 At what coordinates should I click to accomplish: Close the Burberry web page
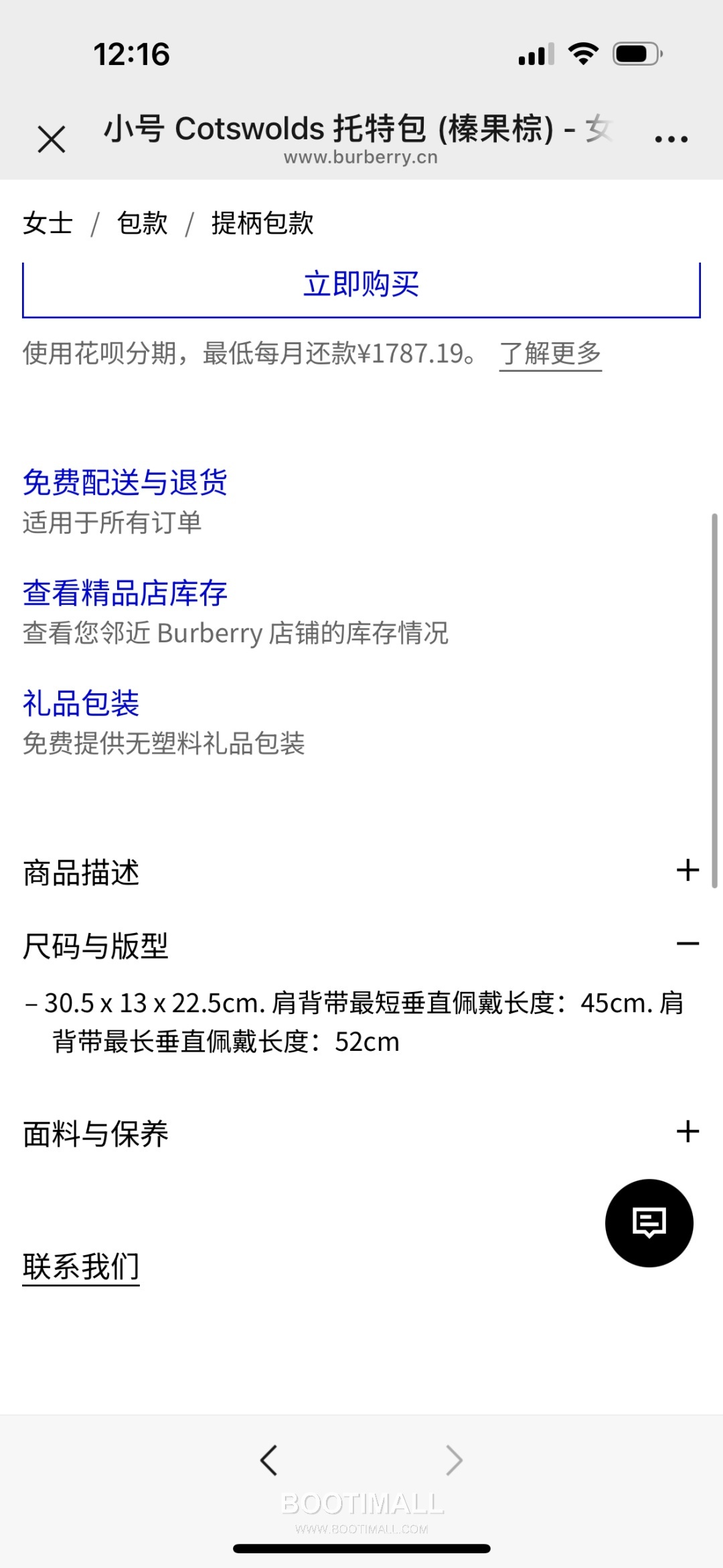(52, 139)
